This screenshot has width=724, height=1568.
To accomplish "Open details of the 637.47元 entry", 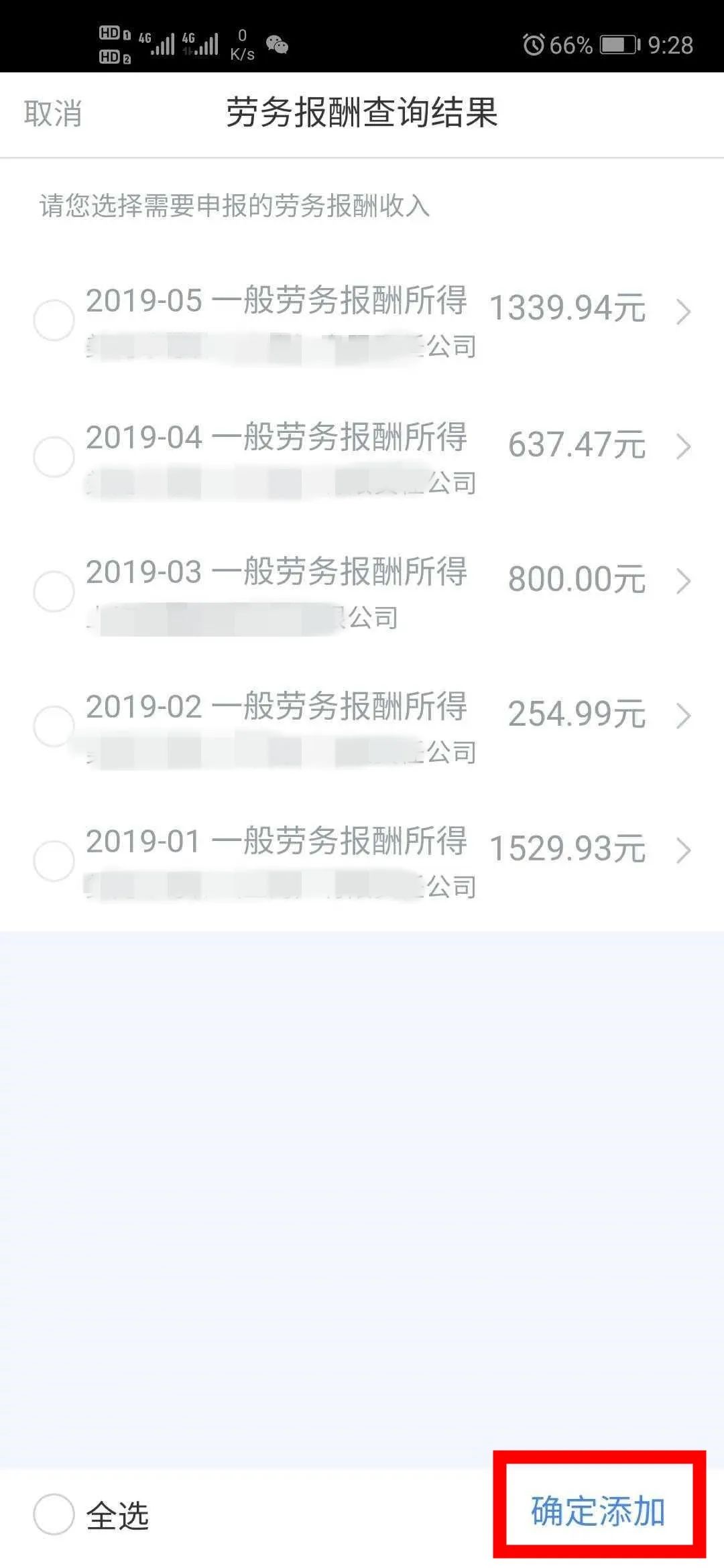I will (x=683, y=446).
